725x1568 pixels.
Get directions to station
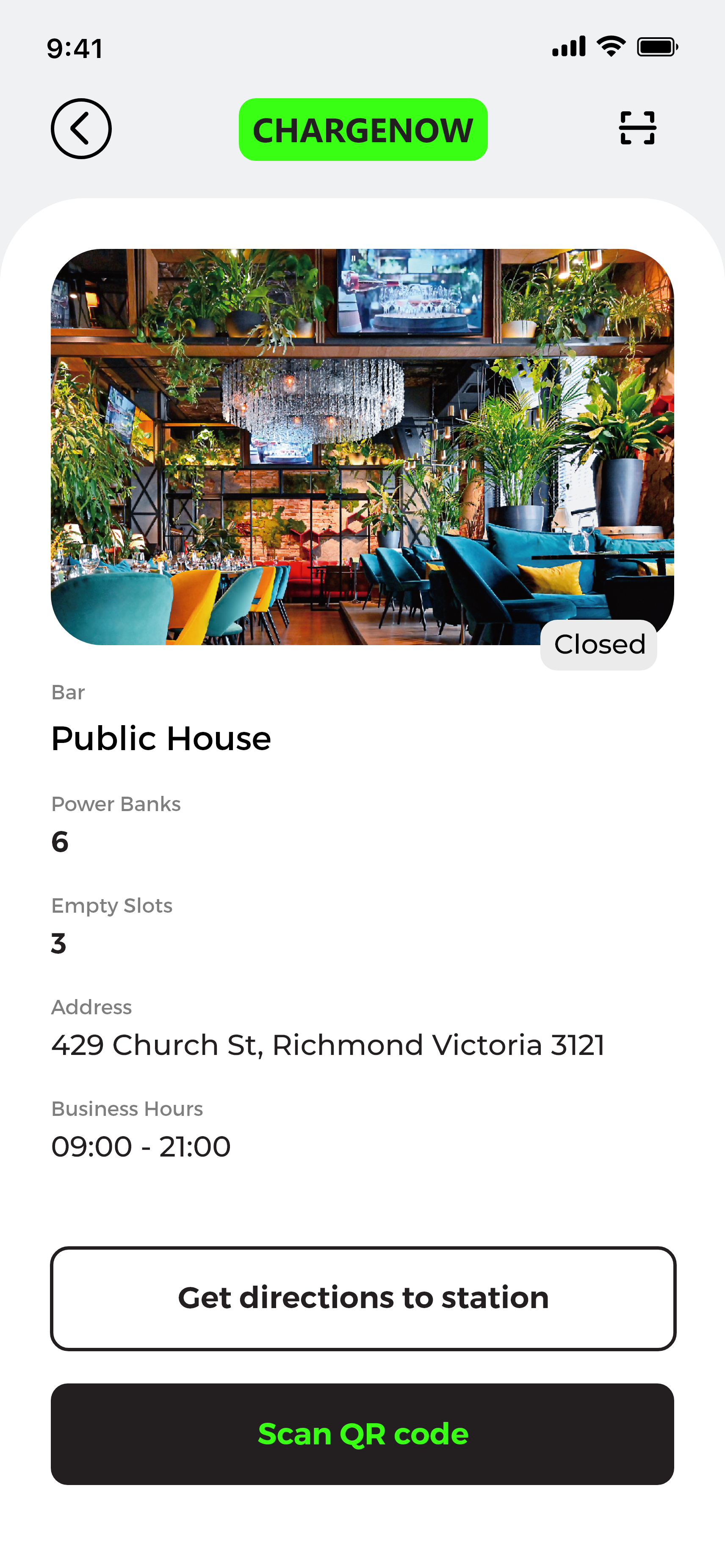(363, 1298)
